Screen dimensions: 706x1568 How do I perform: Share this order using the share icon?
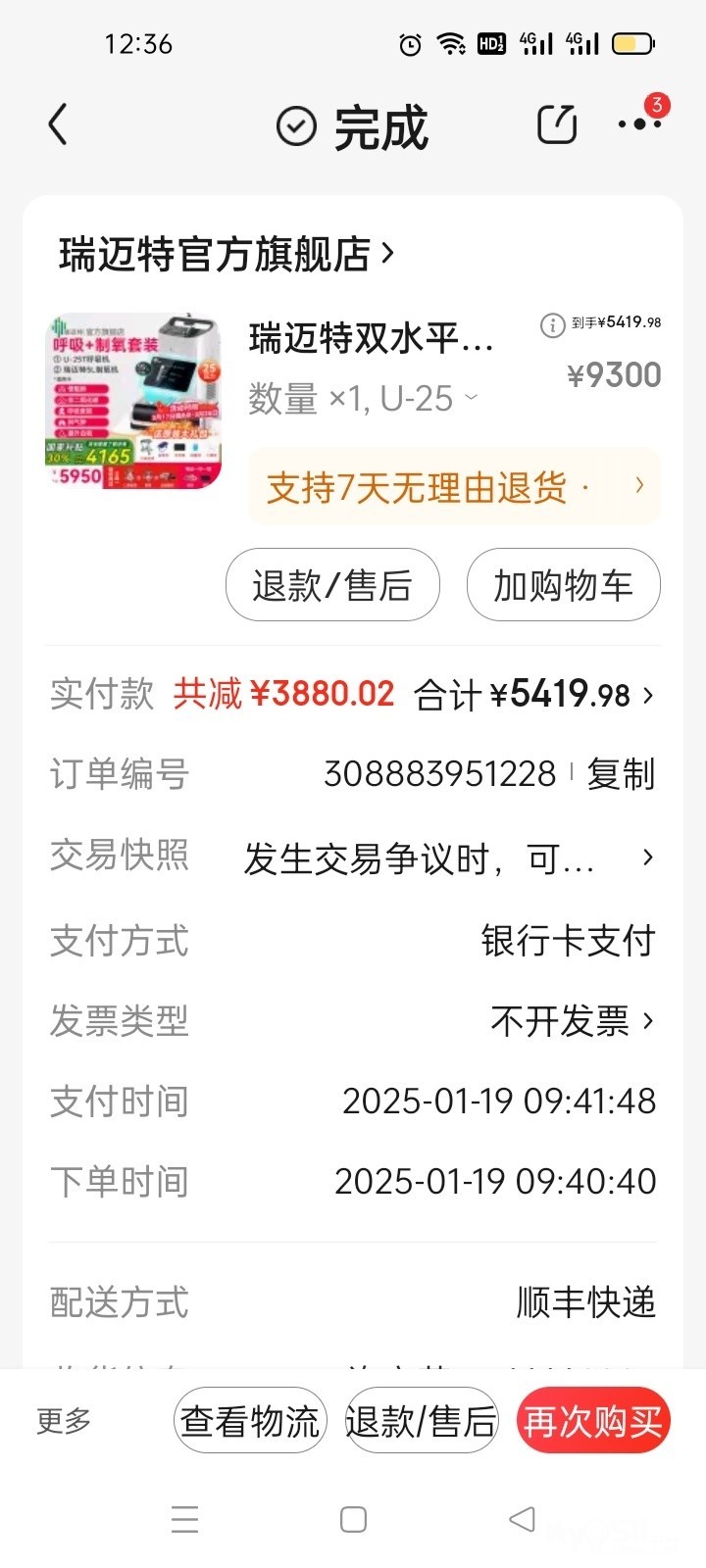coord(557,125)
